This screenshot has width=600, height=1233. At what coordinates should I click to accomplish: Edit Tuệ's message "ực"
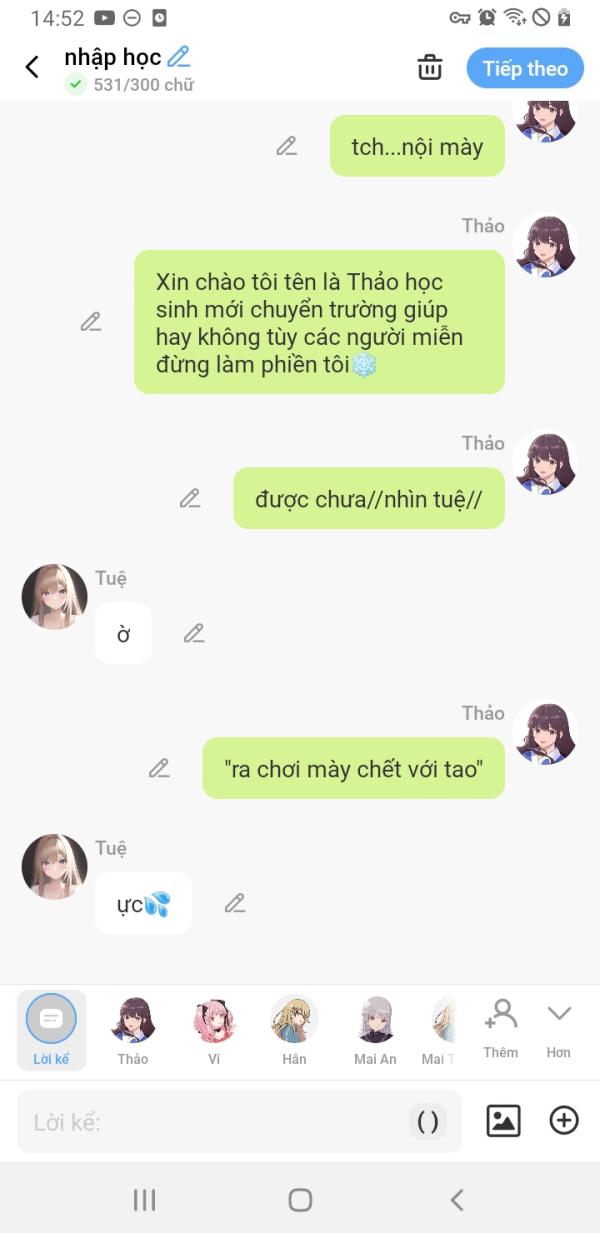pos(235,903)
